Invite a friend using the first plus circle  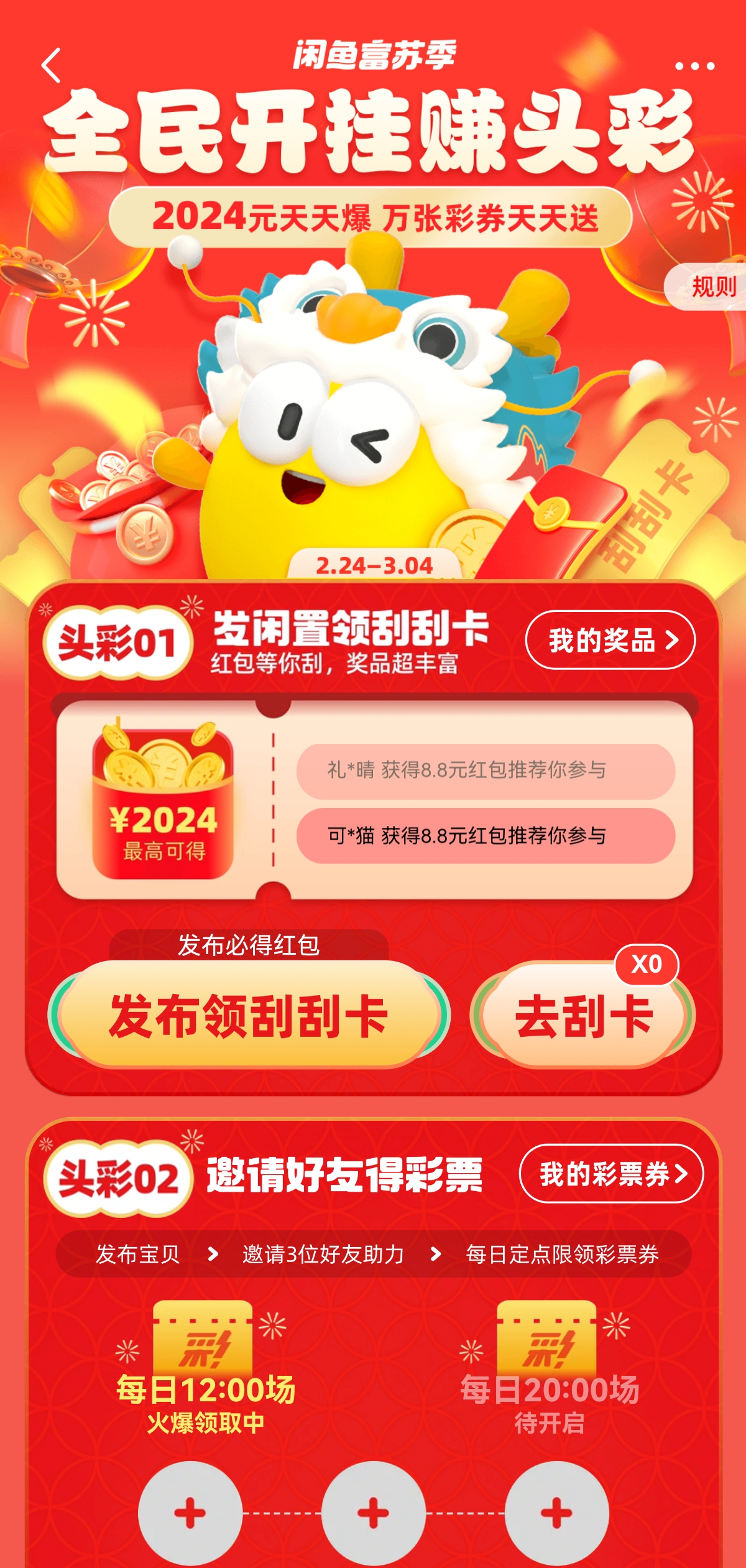click(x=190, y=1513)
